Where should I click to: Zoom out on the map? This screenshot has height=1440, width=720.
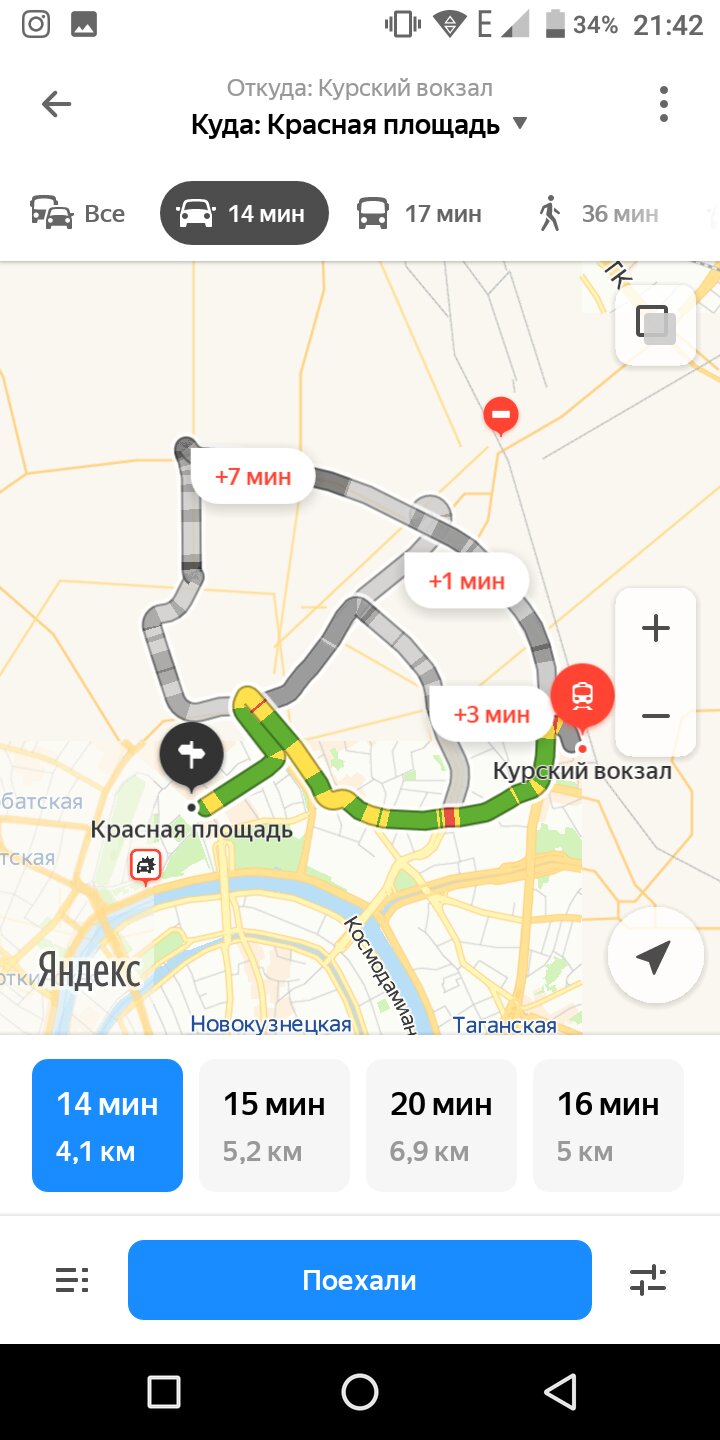click(656, 716)
